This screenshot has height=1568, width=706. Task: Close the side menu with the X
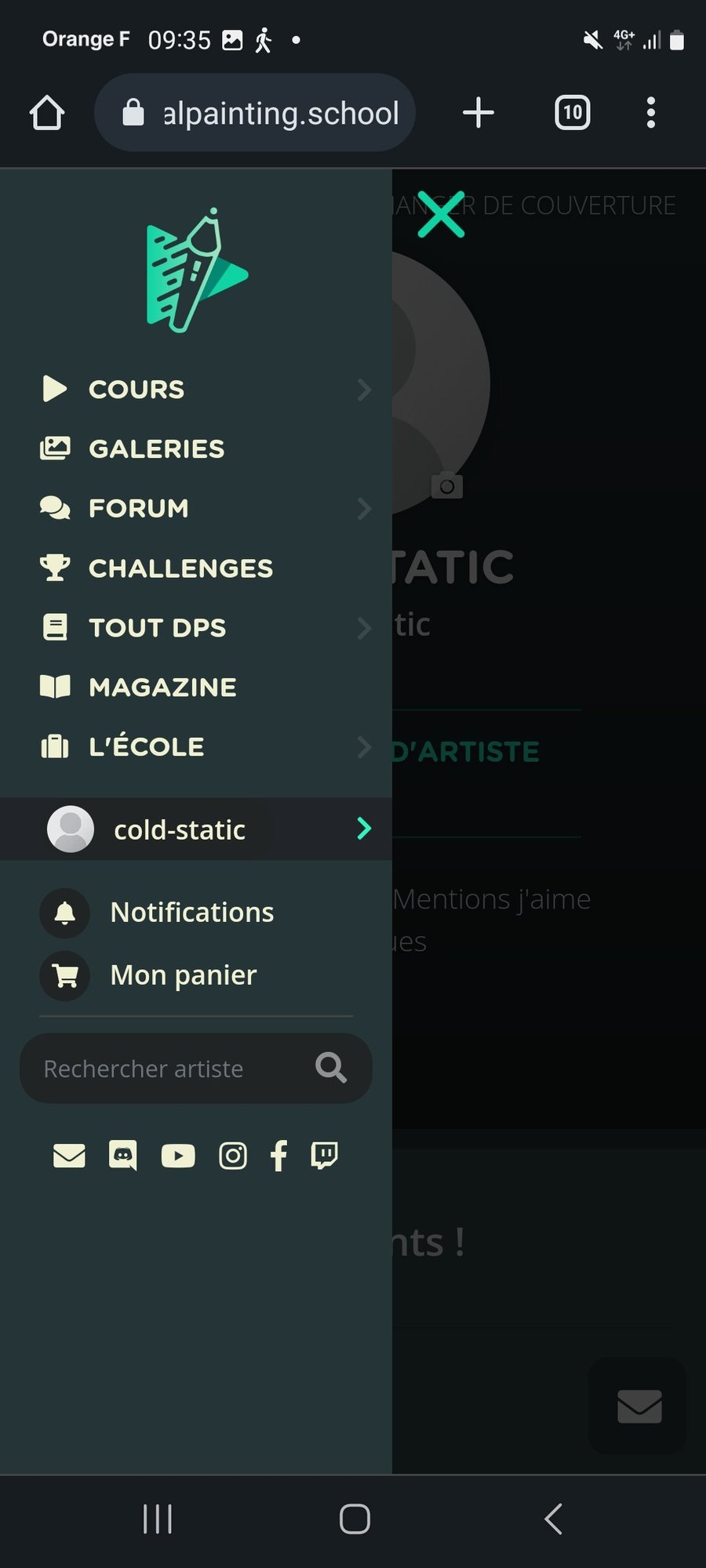pyautogui.click(x=441, y=214)
